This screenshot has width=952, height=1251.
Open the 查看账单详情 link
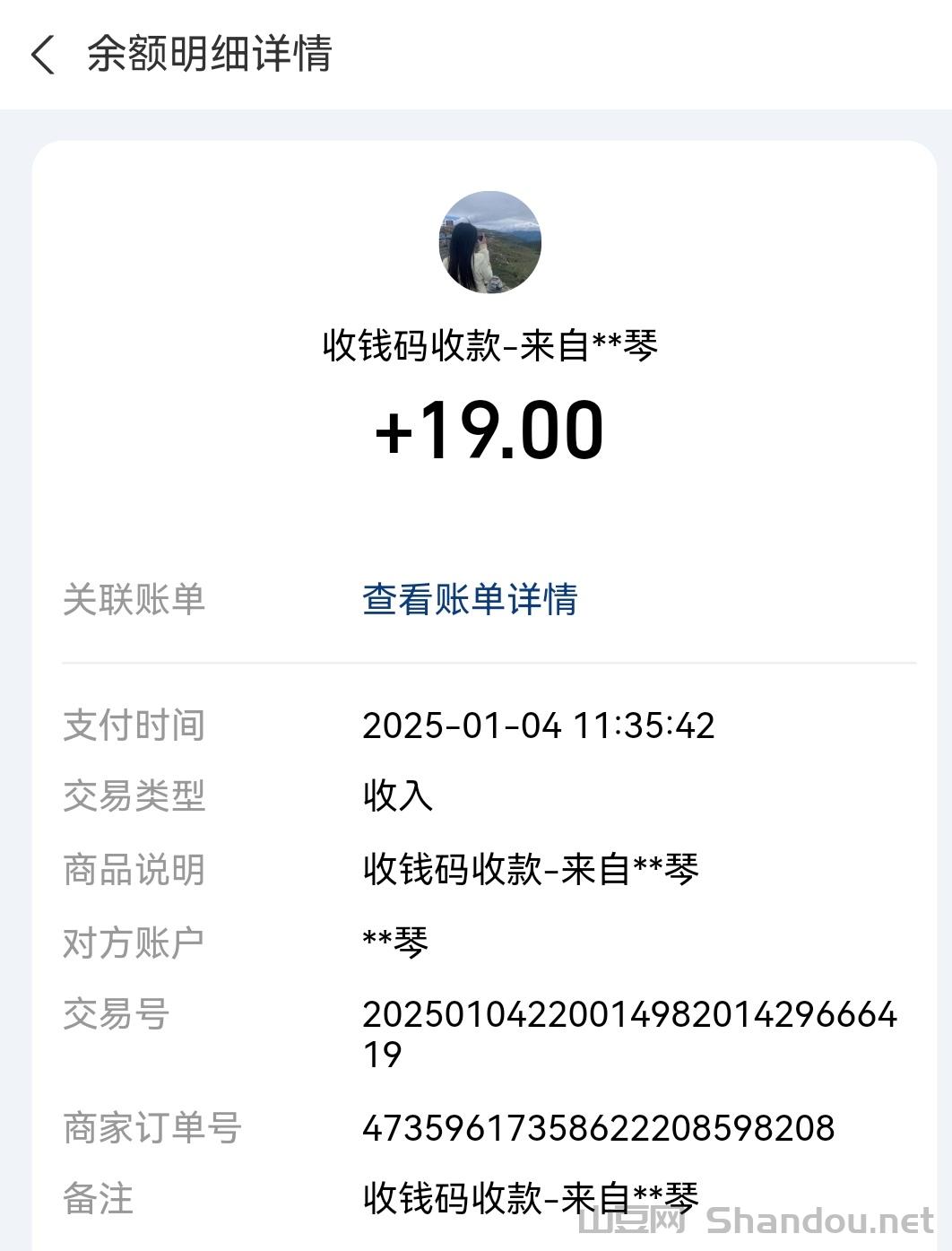coord(470,599)
